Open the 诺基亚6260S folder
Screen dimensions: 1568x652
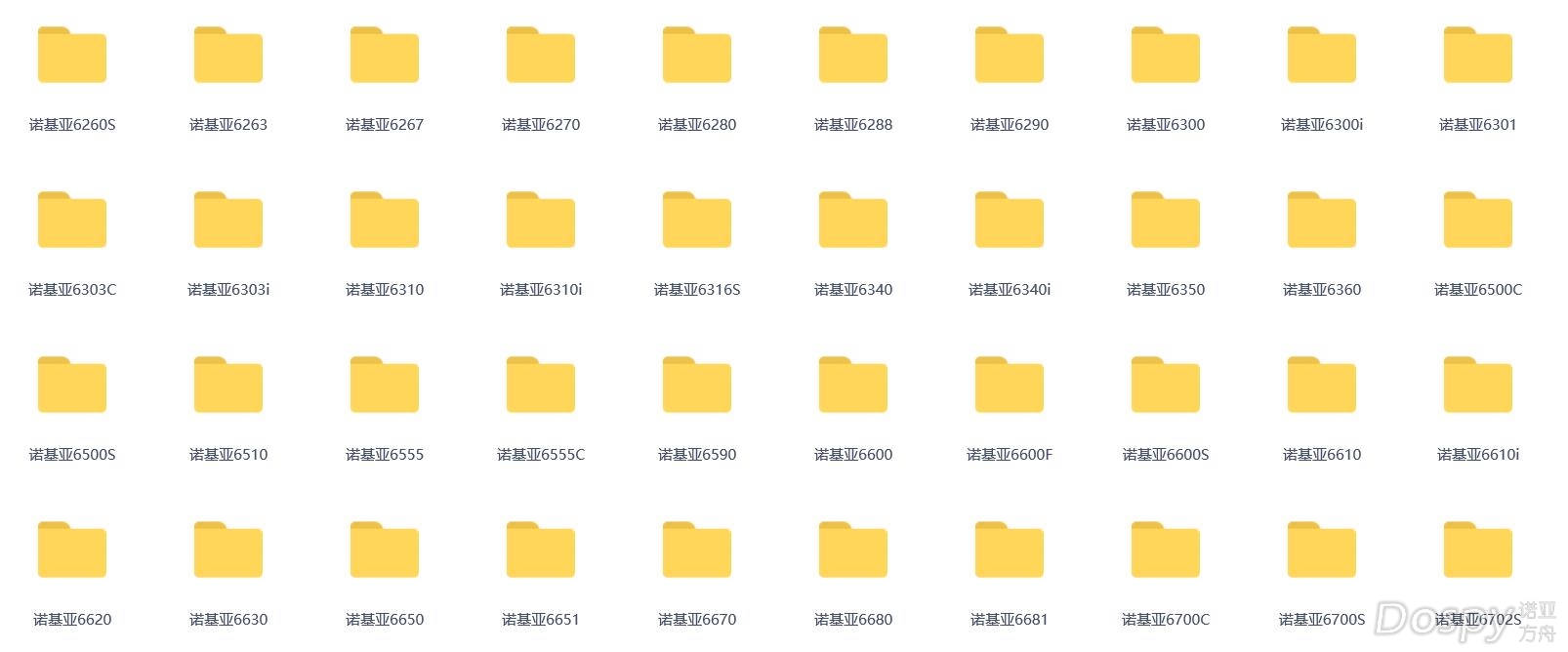pos(72,57)
